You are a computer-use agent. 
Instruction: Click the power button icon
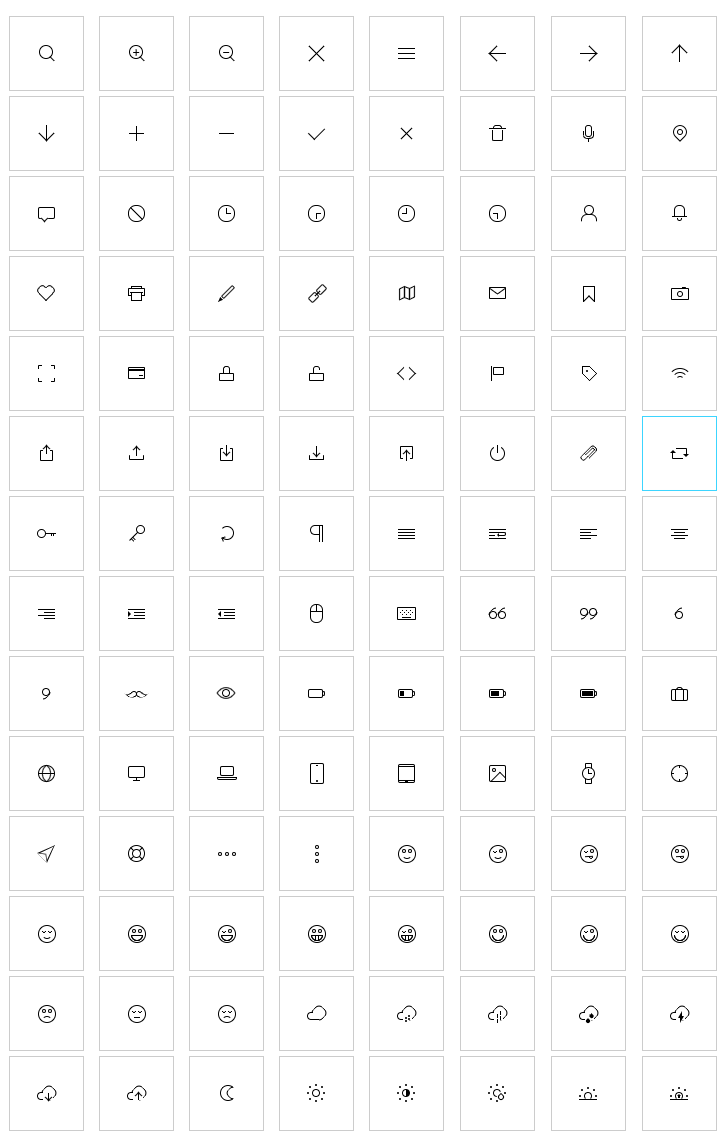pos(497,453)
